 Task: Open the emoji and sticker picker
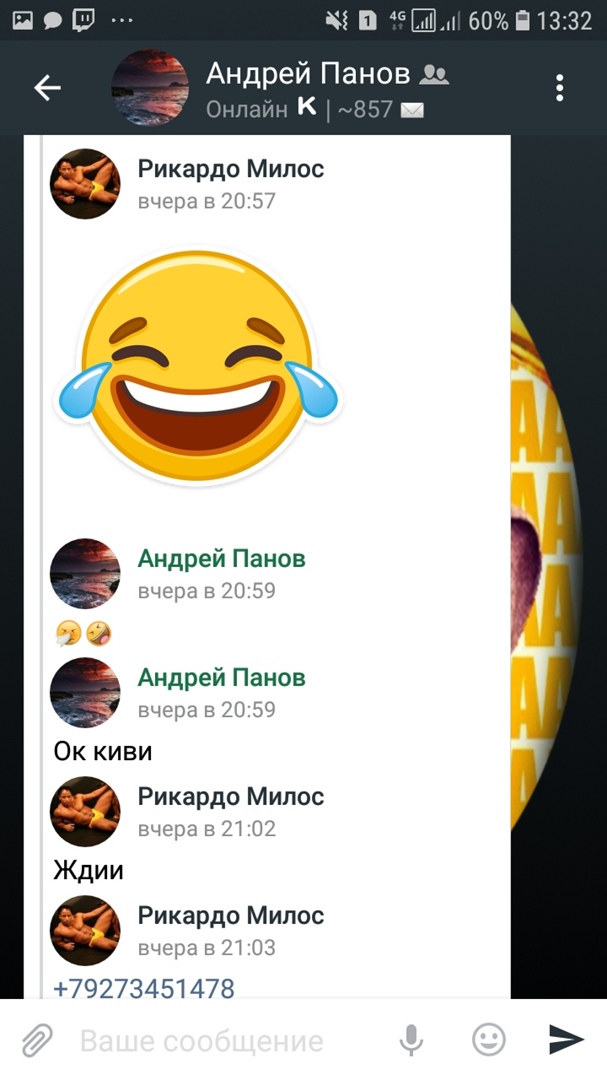pyautogui.click(x=488, y=1041)
